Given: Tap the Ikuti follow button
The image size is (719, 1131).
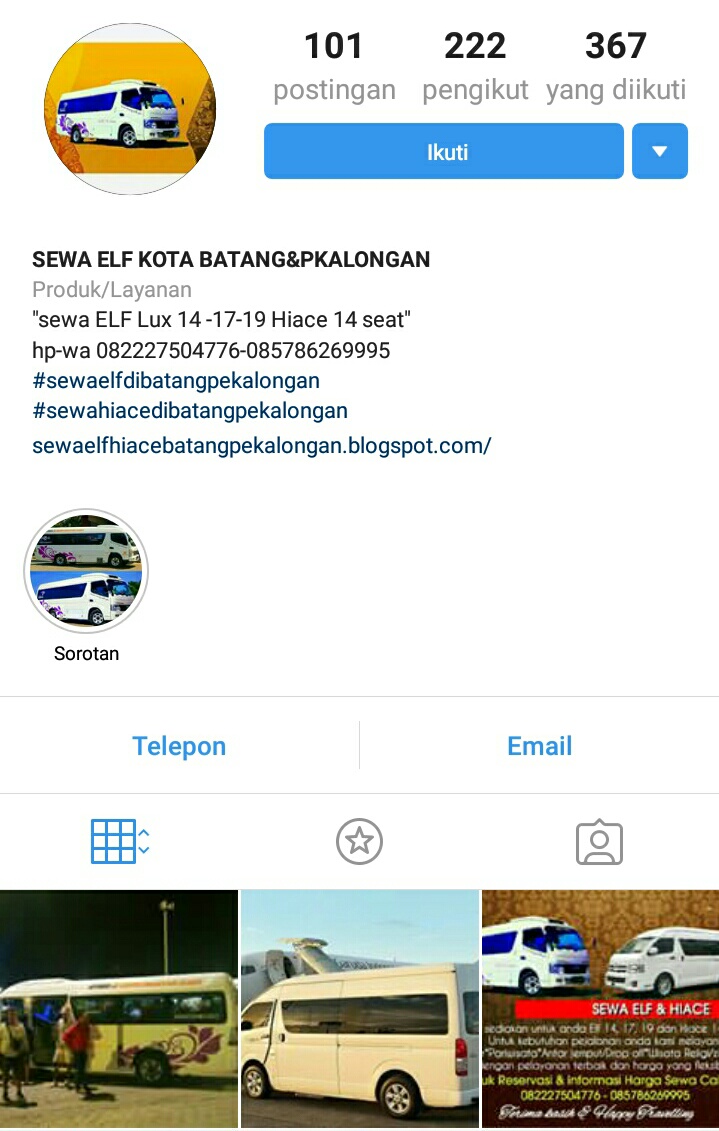Looking at the screenshot, I should tap(444, 152).
